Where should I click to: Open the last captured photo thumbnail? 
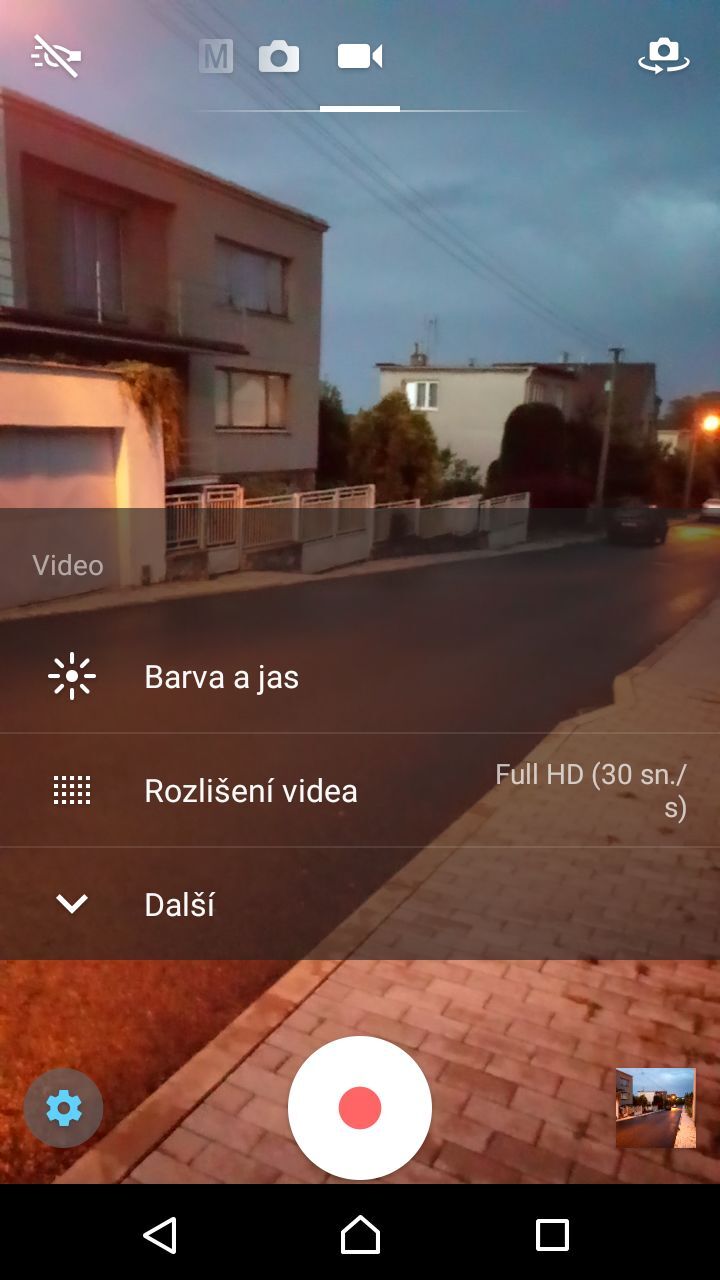[x=655, y=1108]
